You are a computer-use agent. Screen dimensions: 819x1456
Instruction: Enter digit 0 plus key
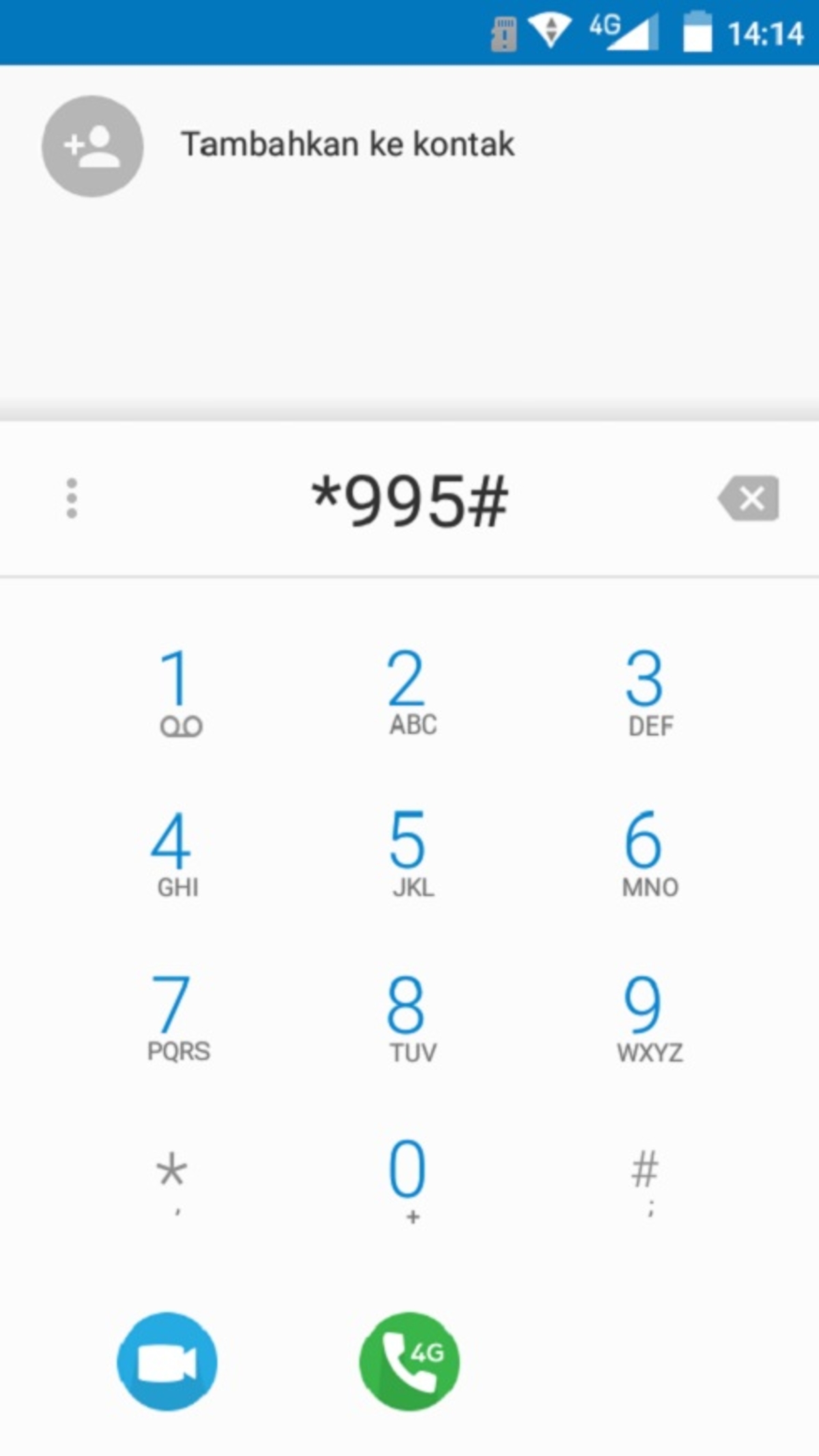click(409, 1179)
